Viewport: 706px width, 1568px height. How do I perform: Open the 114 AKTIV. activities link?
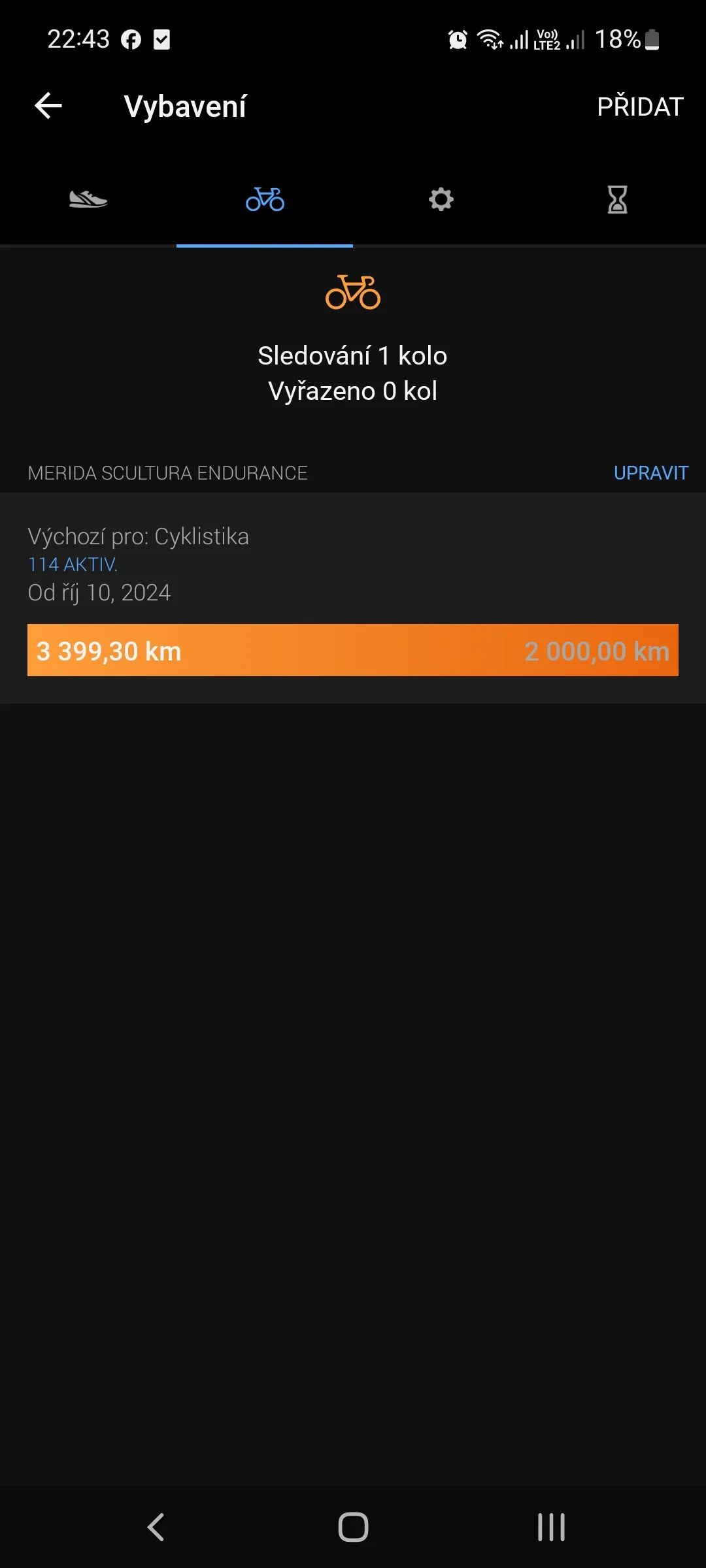73,564
